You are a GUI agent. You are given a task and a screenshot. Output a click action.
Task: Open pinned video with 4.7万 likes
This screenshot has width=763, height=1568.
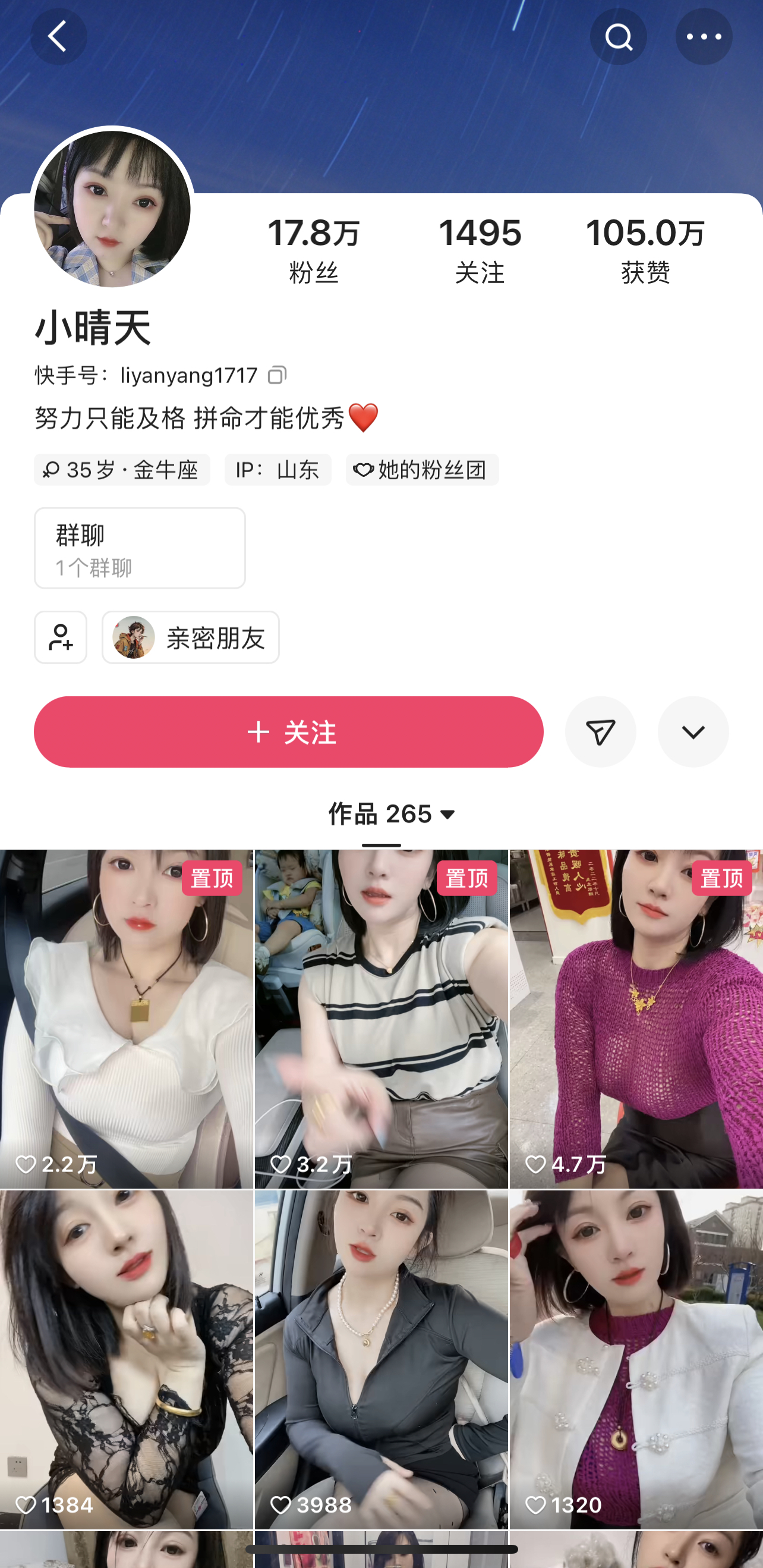(636, 1018)
